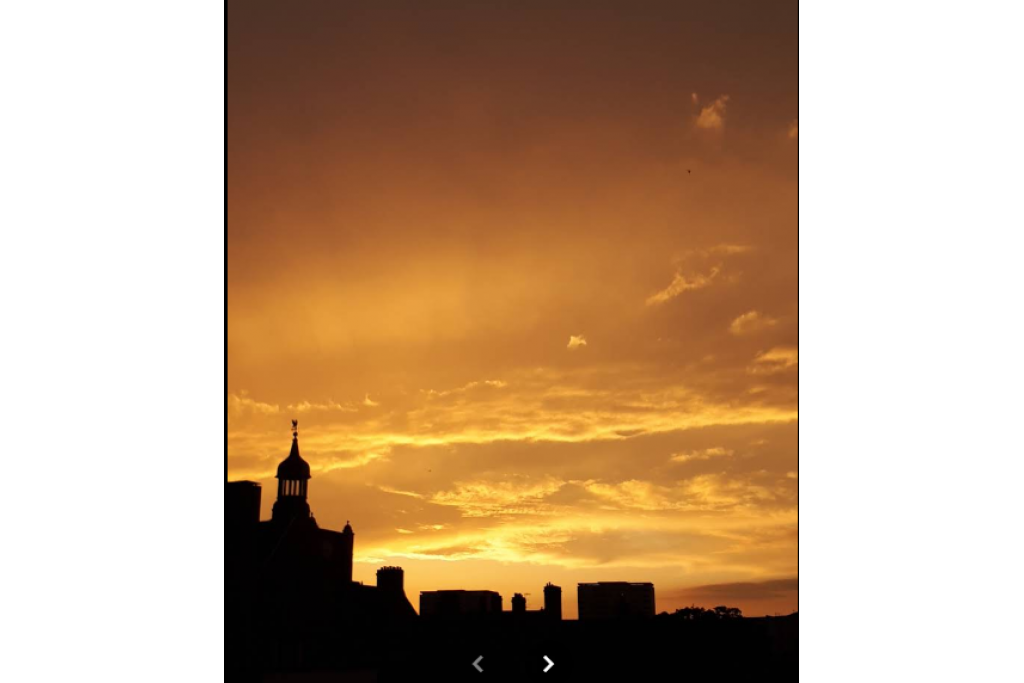Image resolution: width=1024 pixels, height=683 pixels.
Task: Go to the next photo
Action: point(548,664)
